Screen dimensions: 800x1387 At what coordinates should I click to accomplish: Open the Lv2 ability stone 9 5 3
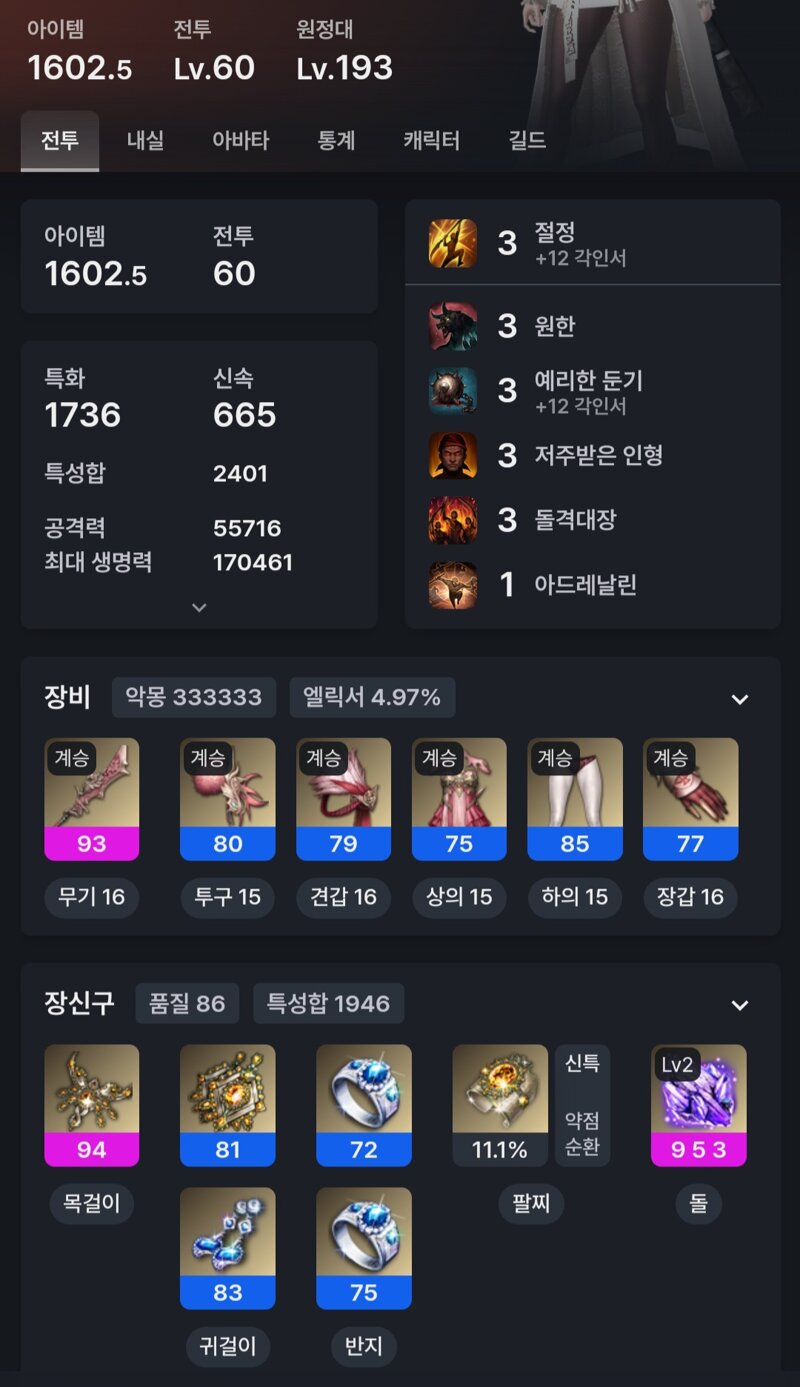[x=698, y=1104]
